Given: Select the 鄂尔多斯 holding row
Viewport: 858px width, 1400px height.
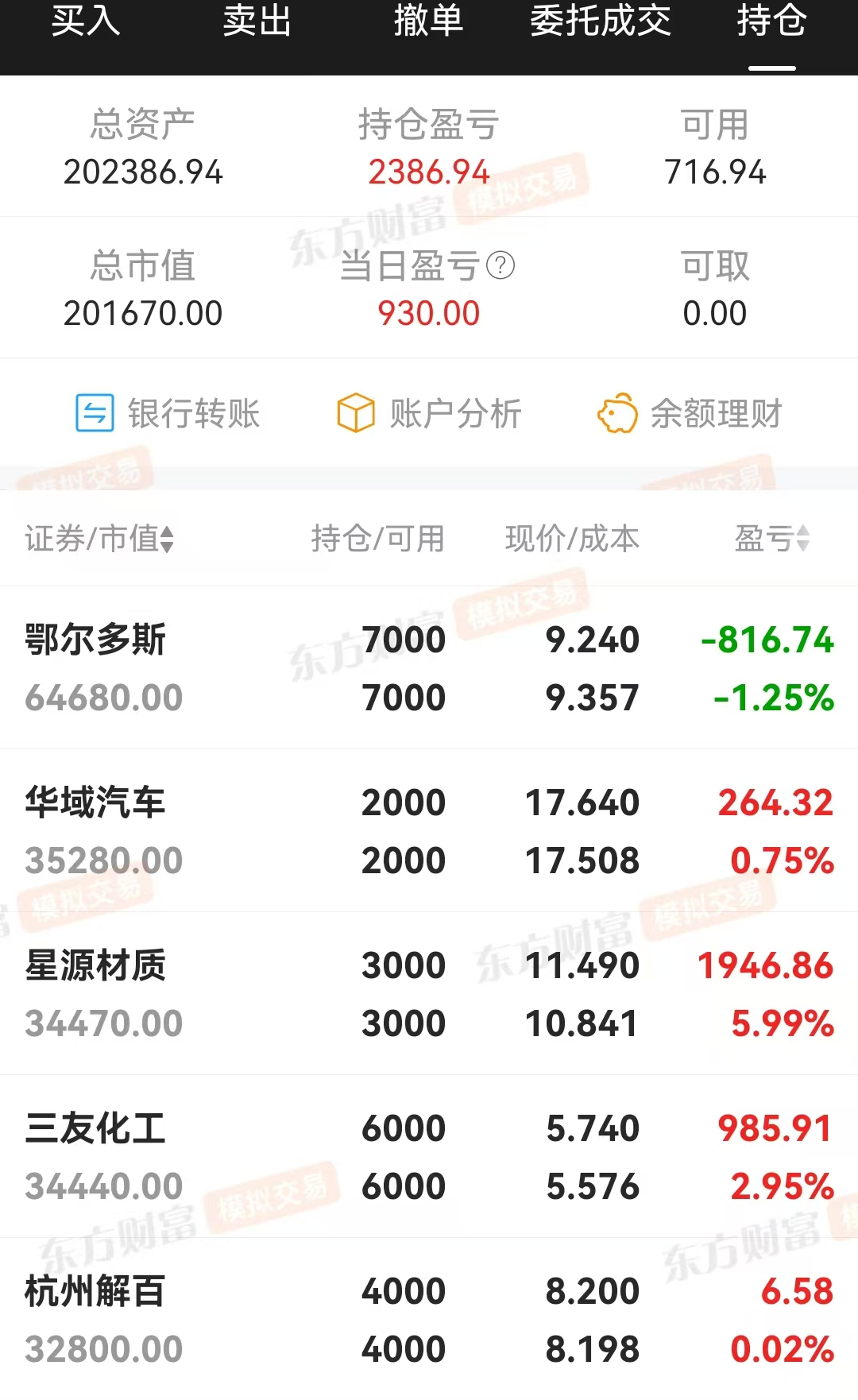Looking at the screenshot, I should point(429,667).
